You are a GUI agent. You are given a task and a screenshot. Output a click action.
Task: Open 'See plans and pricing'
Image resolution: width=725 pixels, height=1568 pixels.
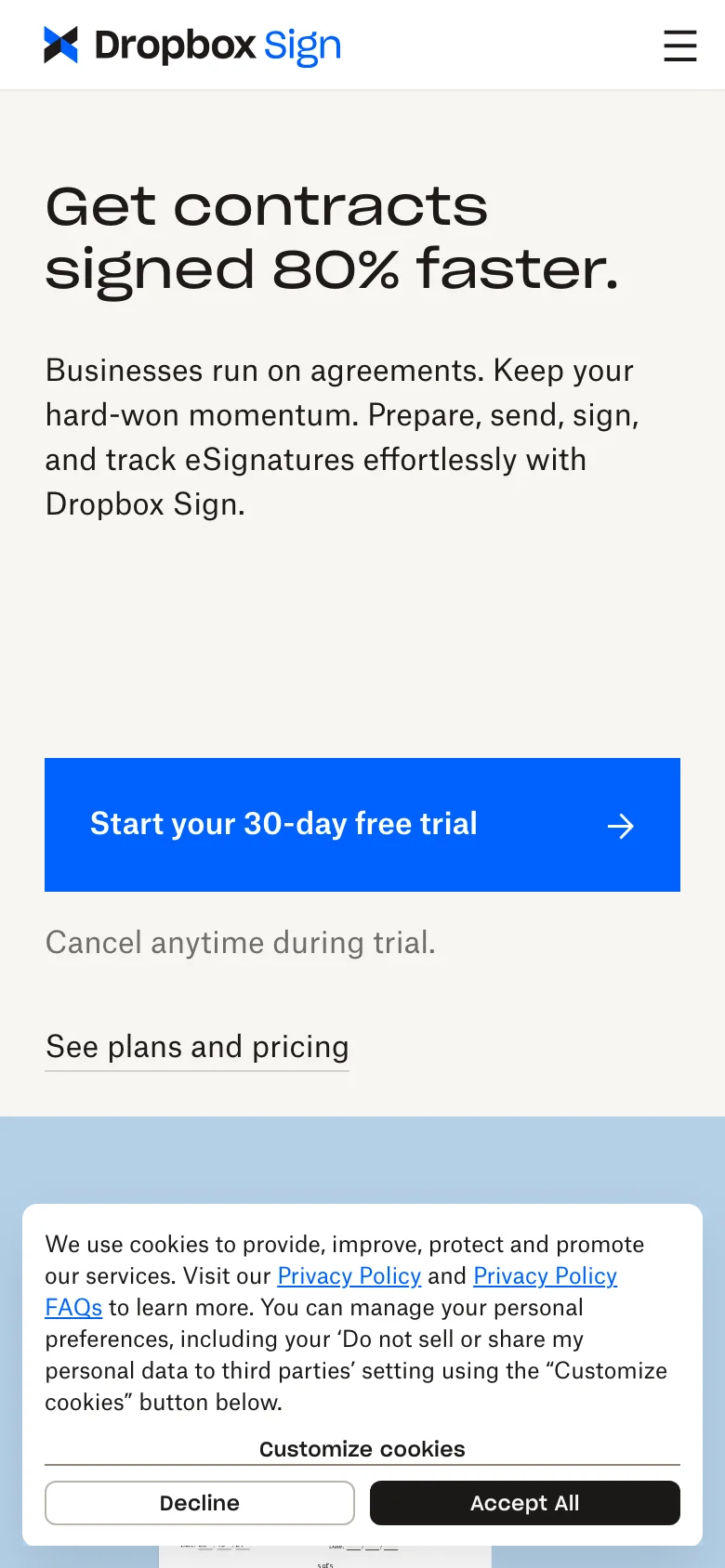pyautogui.click(x=196, y=1047)
